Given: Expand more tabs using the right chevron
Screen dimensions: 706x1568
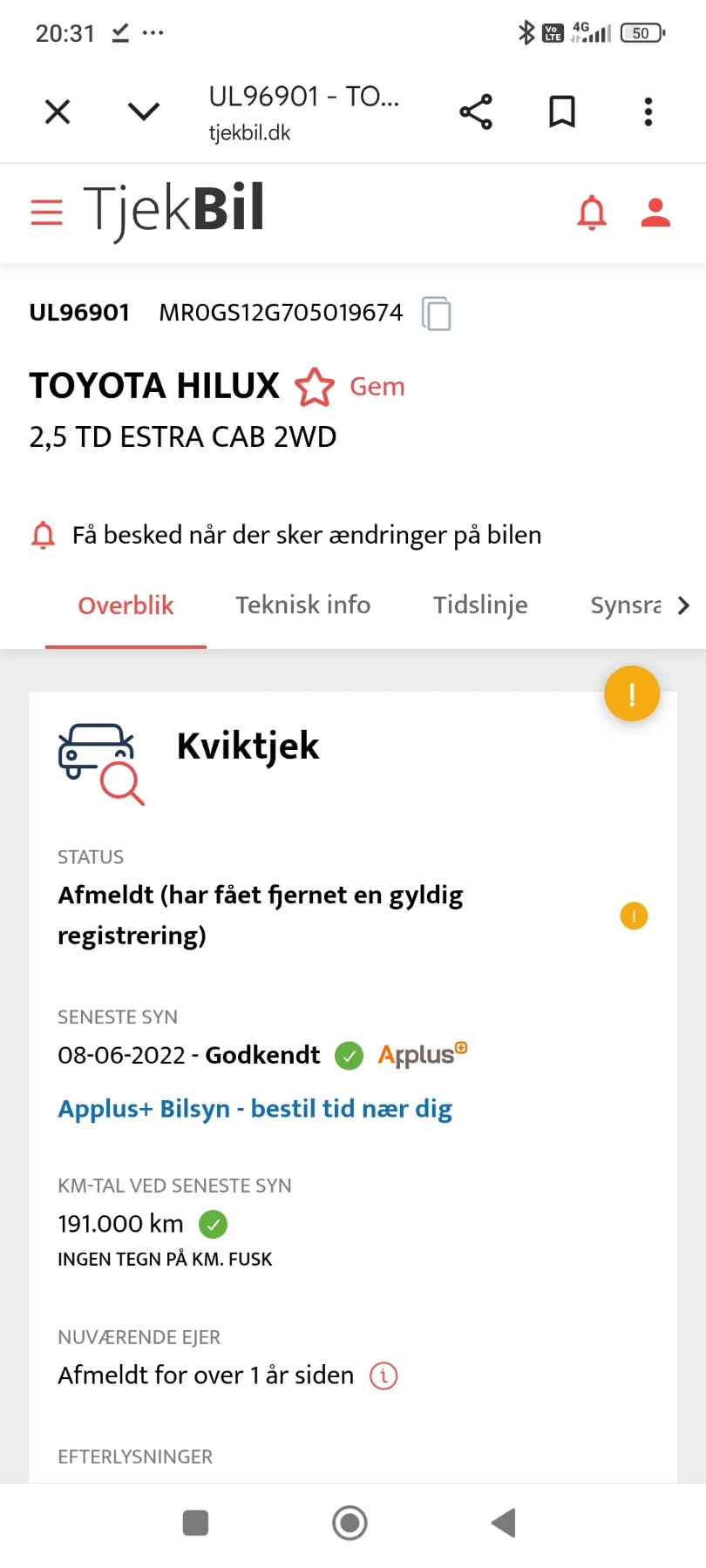Looking at the screenshot, I should (x=683, y=605).
